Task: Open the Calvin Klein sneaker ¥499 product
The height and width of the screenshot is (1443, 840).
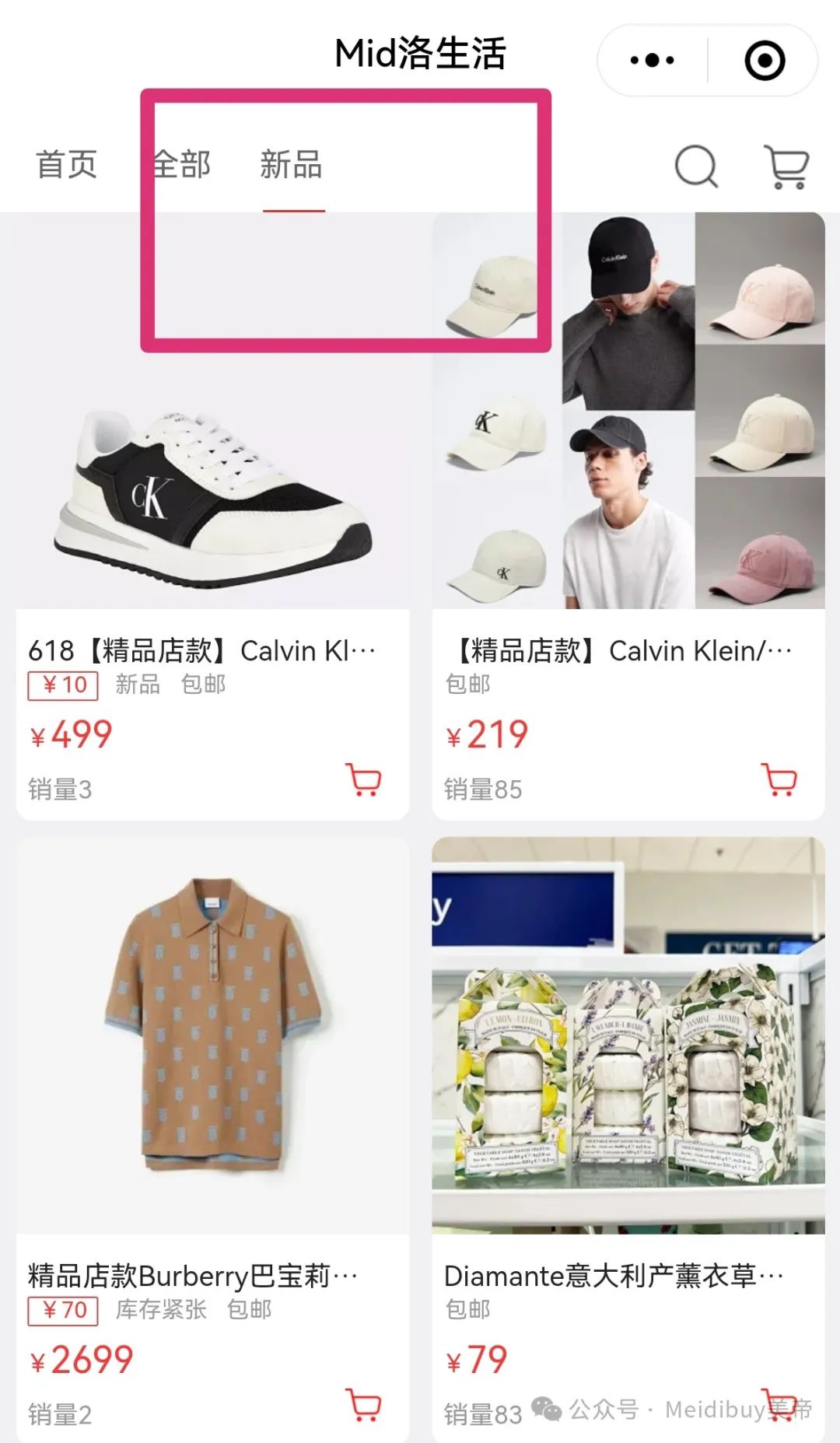Action: (212, 516)
